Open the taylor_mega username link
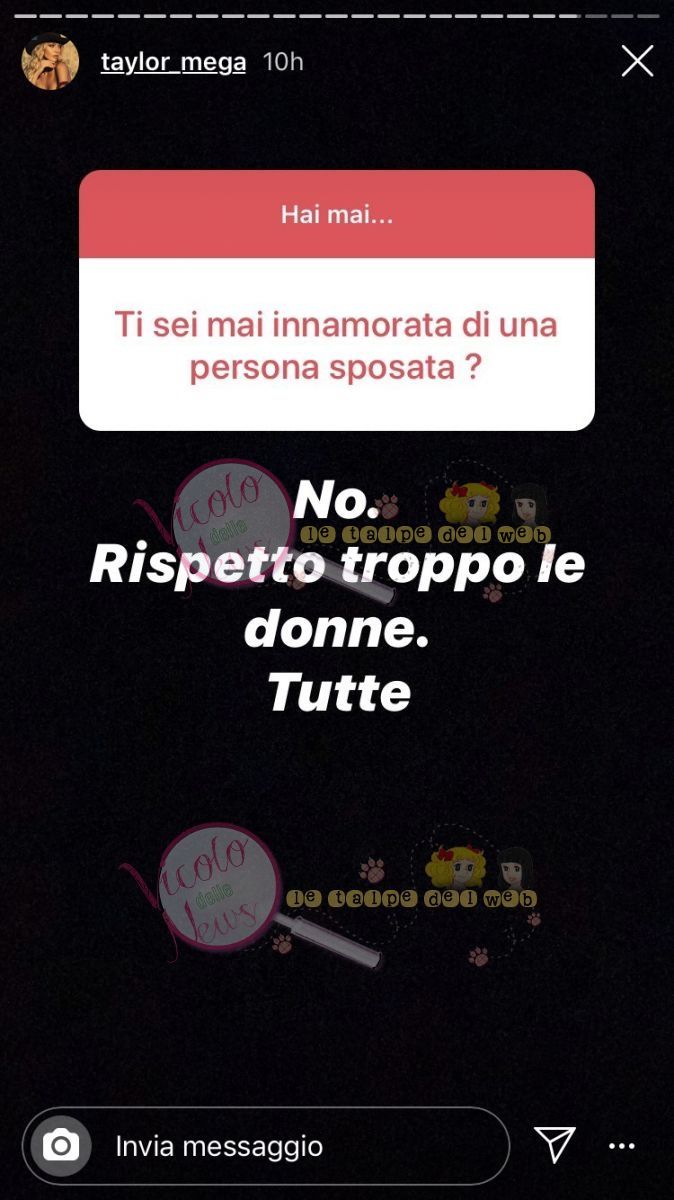Viewport: 674px width, 1200px height. [x=173, y=62]
